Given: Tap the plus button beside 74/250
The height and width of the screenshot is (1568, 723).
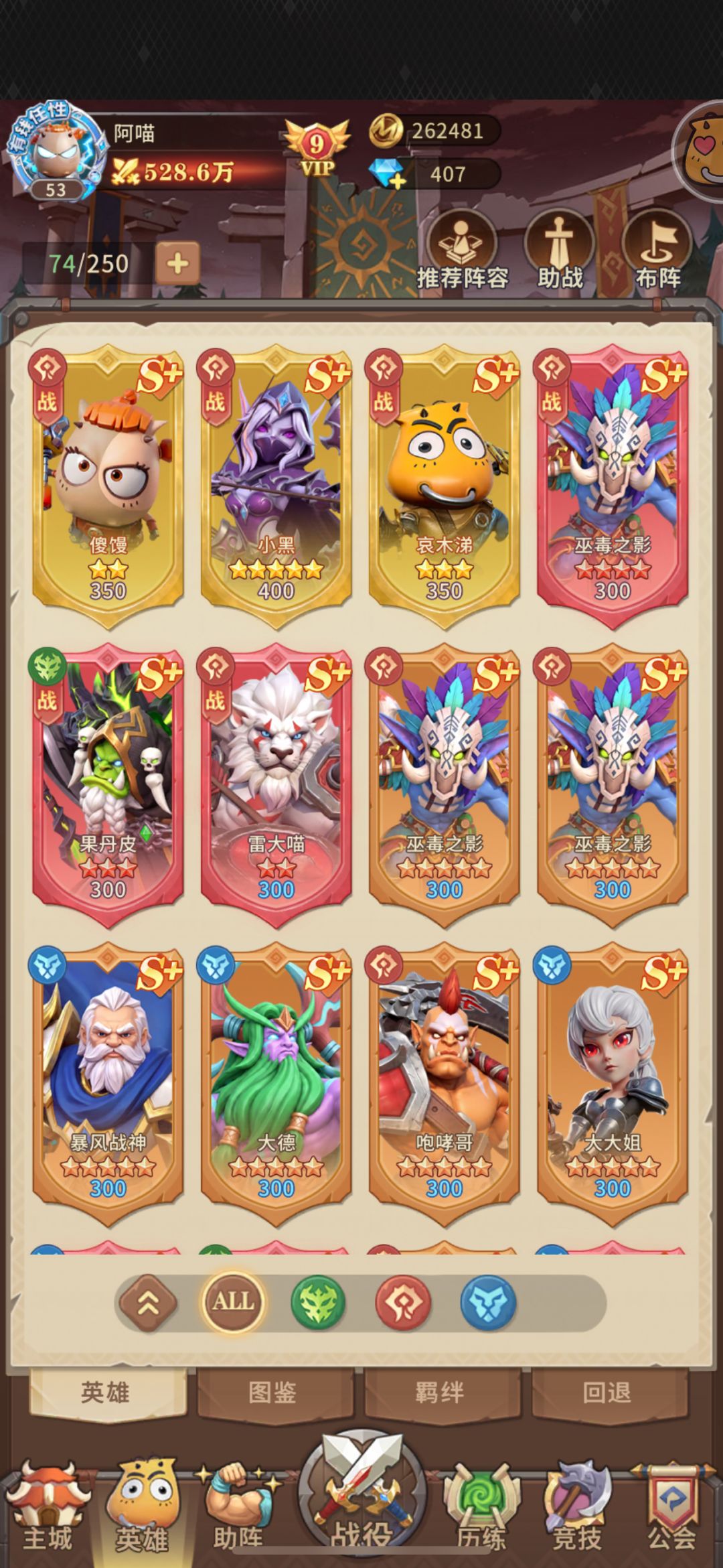Looking at the screenshot, I should (177, 263).
